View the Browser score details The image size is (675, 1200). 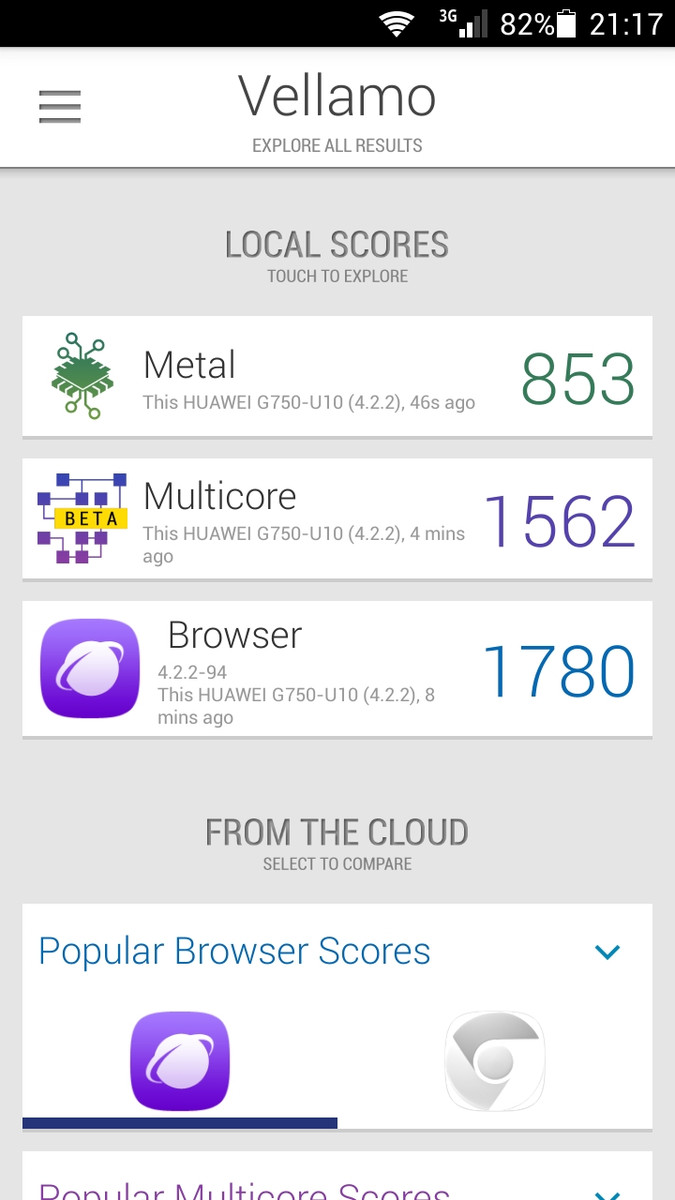tap(337, 669)
